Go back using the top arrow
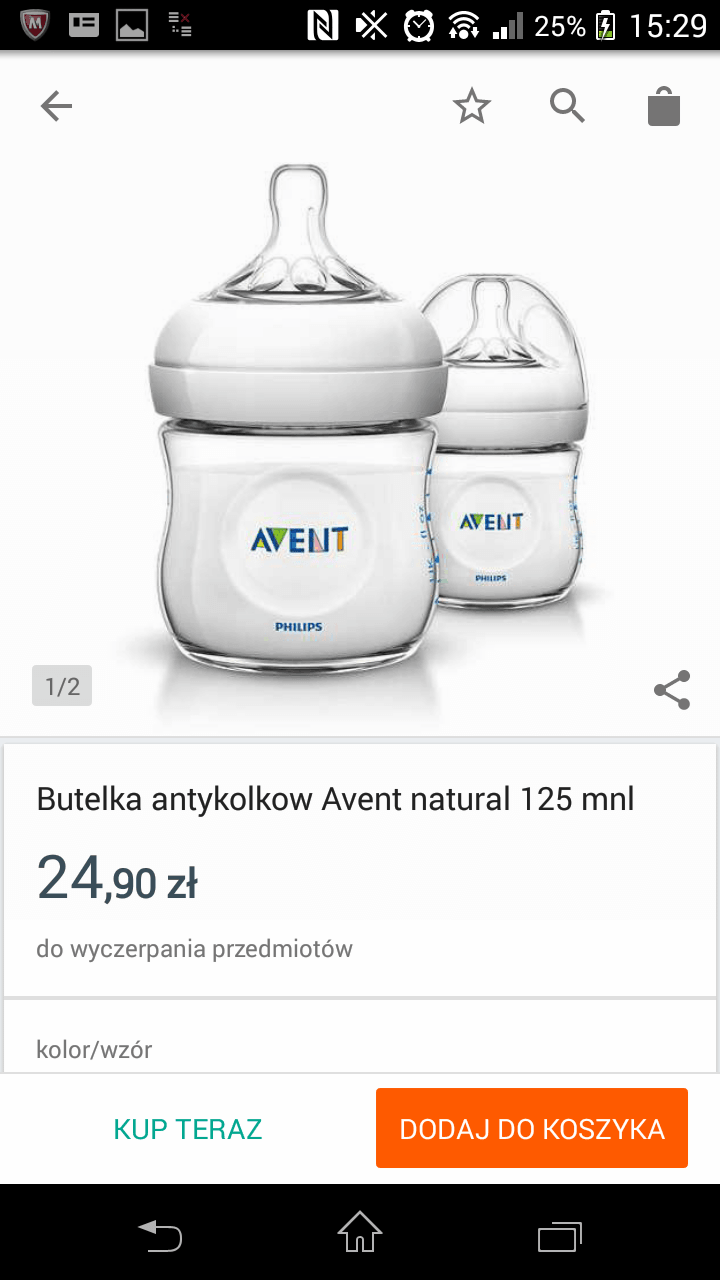 (56, 106)
